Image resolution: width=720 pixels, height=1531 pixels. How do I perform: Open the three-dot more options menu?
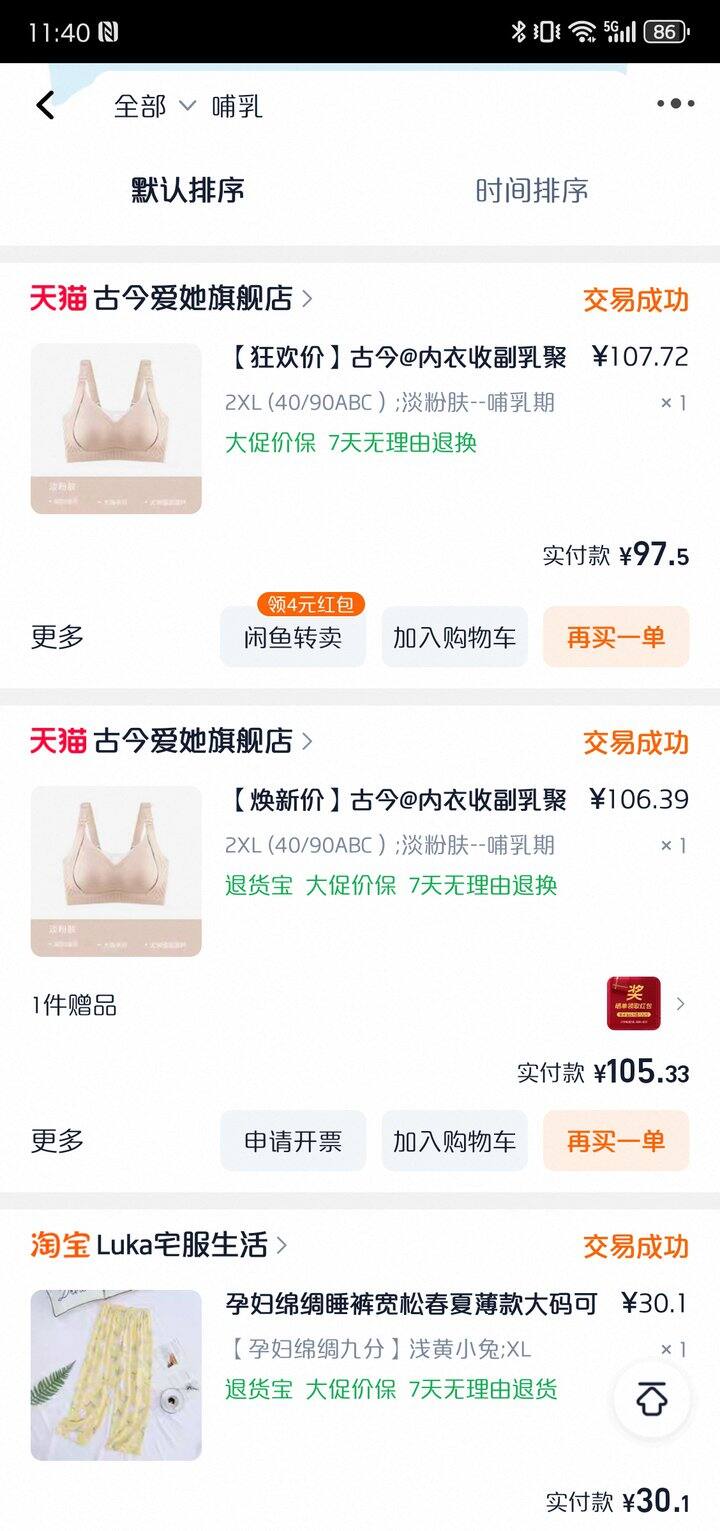click(x=675, y=104)
